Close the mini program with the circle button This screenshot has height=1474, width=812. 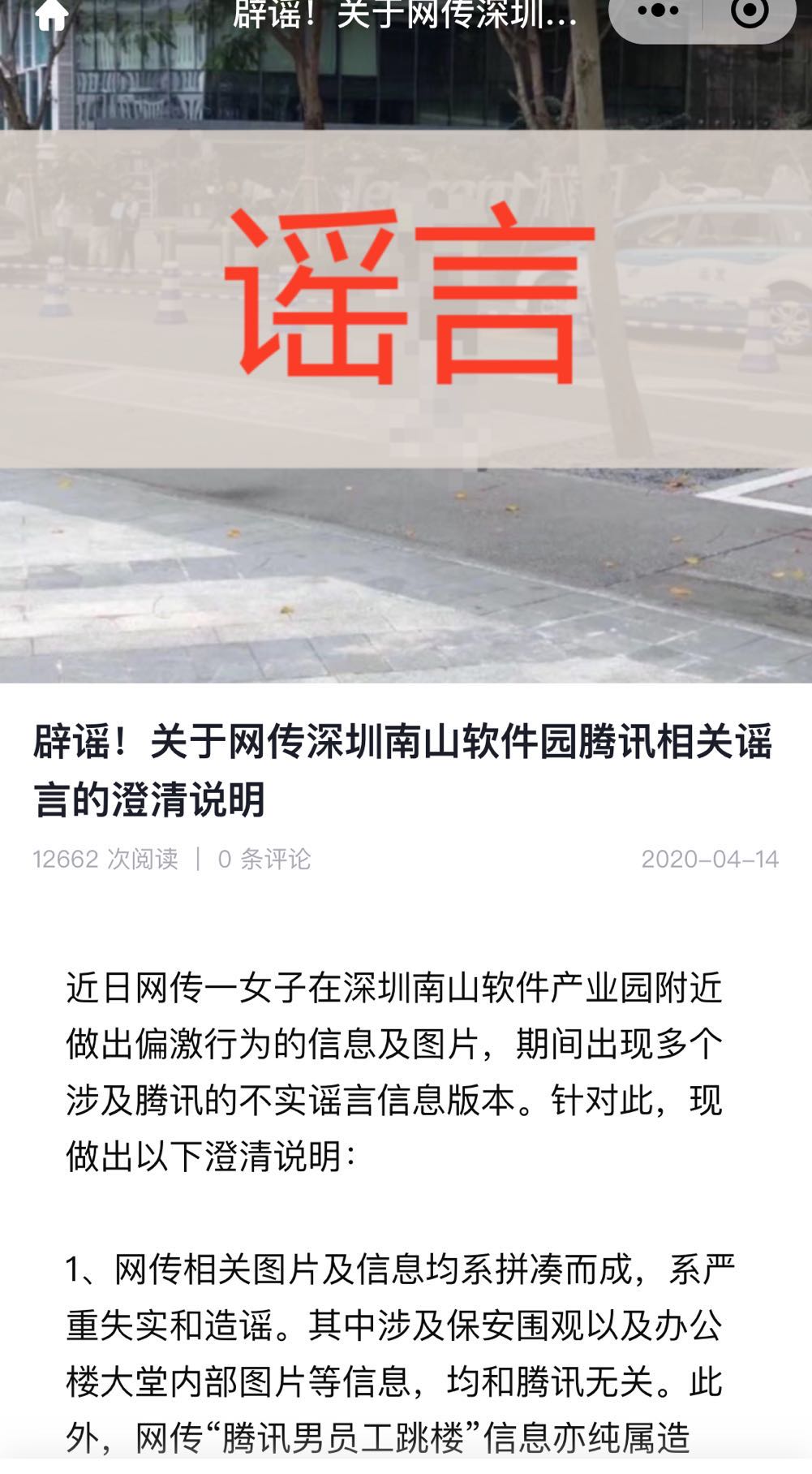pyautogui.click(x=749, y=12)
